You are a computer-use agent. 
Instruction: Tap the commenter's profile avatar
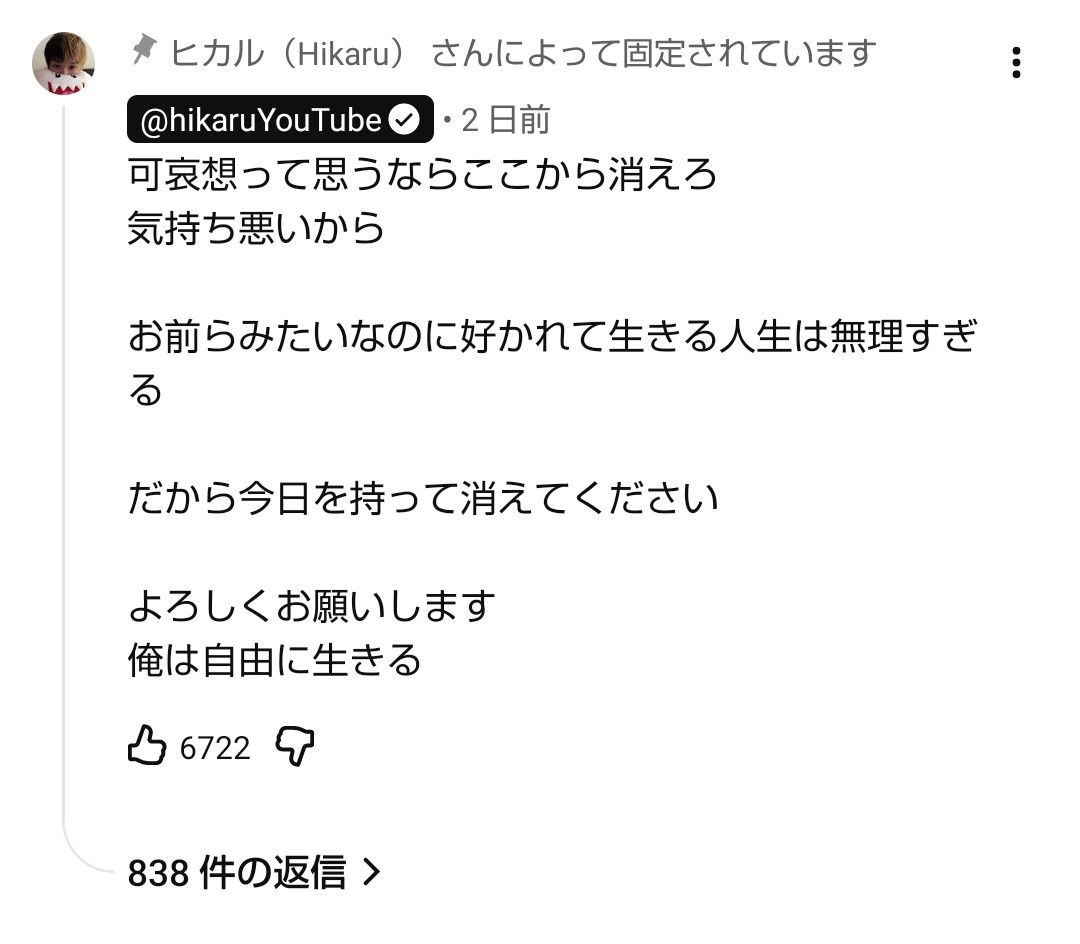(x=64, y=63)
